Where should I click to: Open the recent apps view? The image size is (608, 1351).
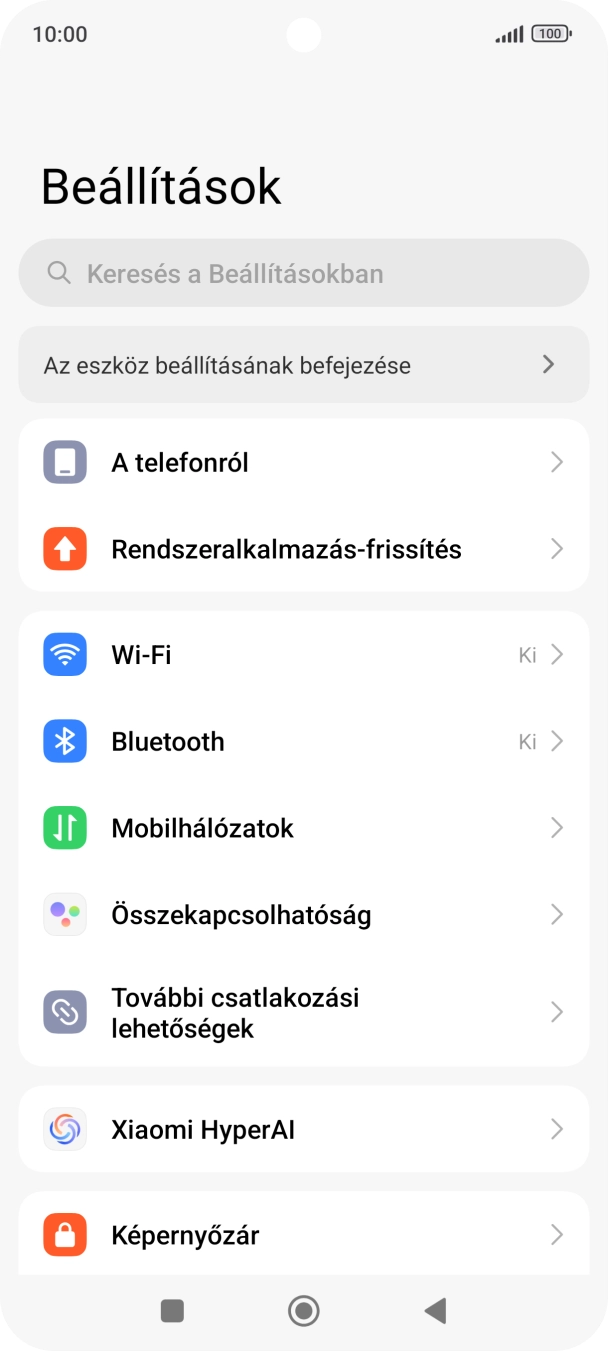coord(172,1311)
